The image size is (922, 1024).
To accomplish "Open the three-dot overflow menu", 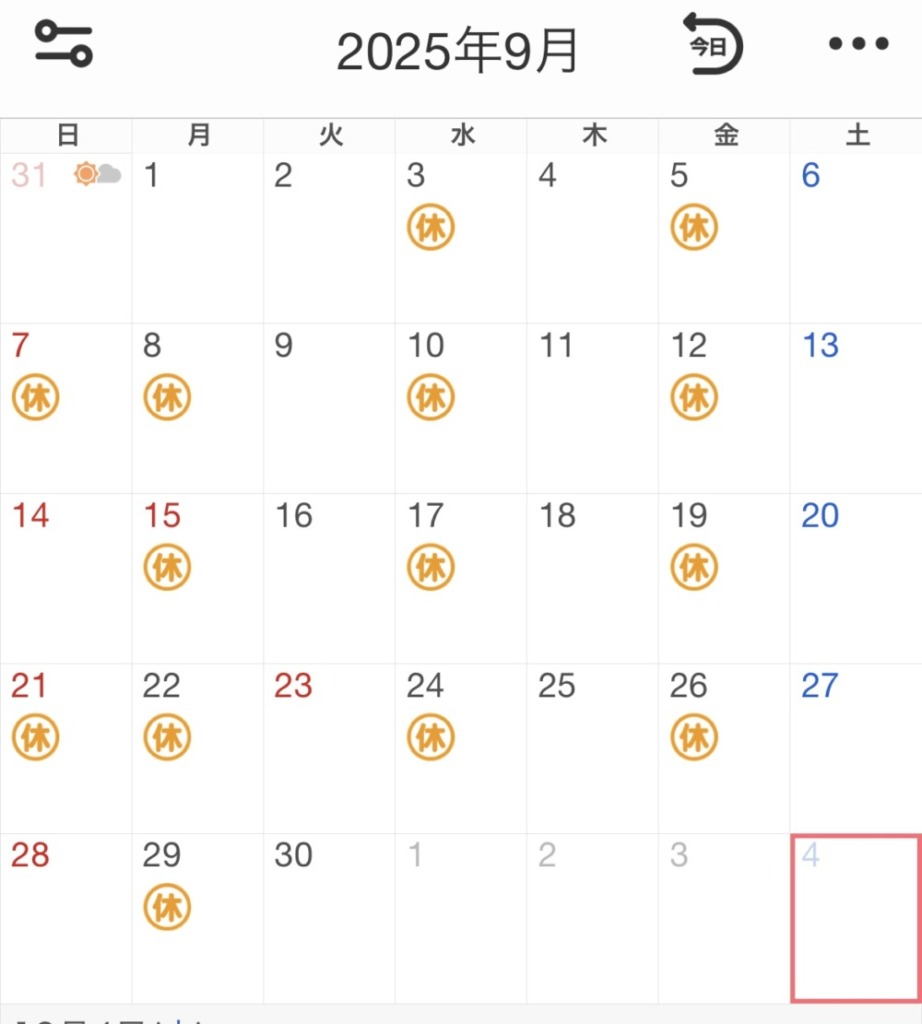I will tap(858, 45).
